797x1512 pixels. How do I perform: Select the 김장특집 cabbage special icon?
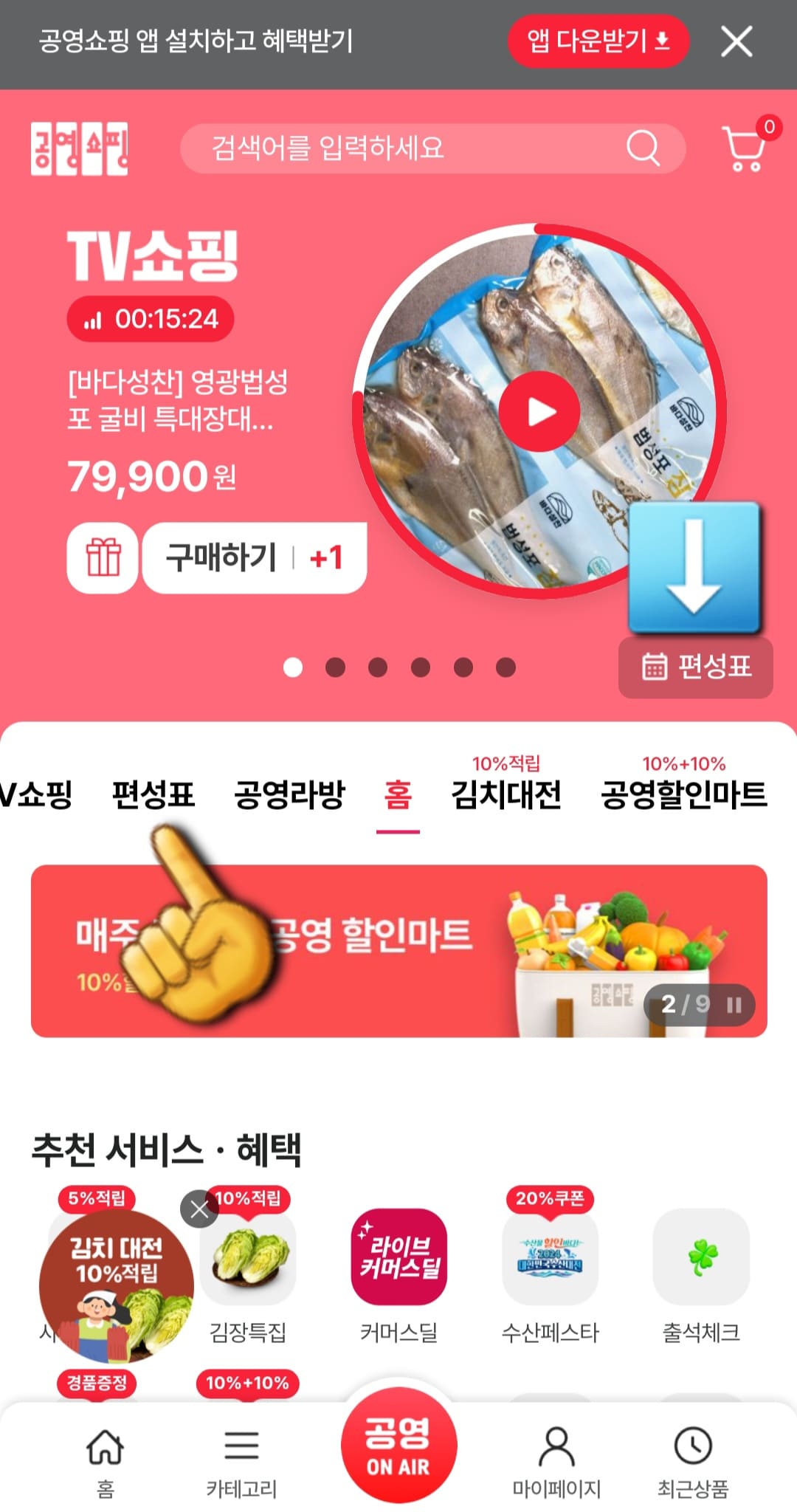click(248, 1259)
